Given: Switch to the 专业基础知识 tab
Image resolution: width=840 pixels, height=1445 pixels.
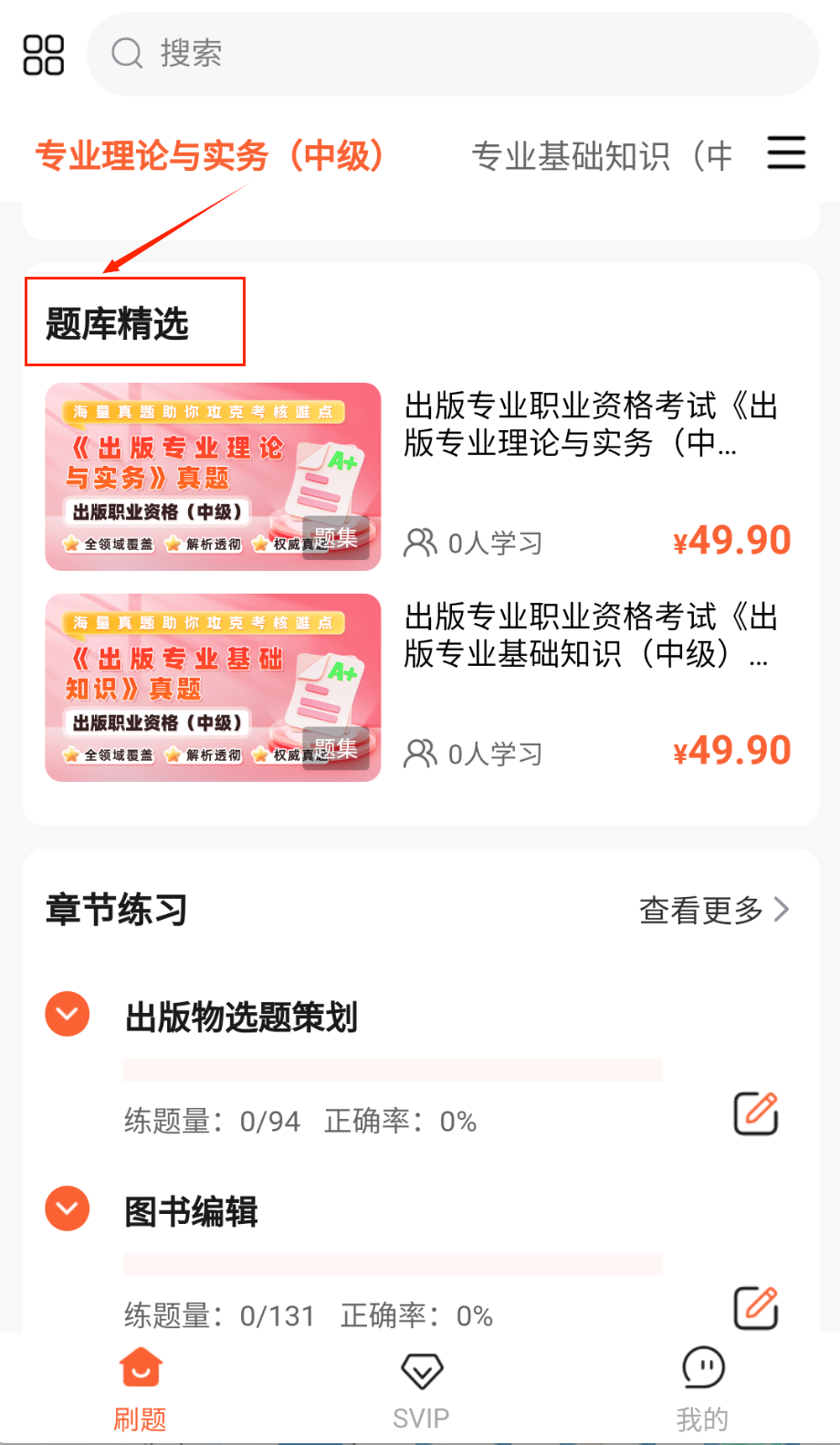Looking at the screenshot, I should [x=603, y=156].
